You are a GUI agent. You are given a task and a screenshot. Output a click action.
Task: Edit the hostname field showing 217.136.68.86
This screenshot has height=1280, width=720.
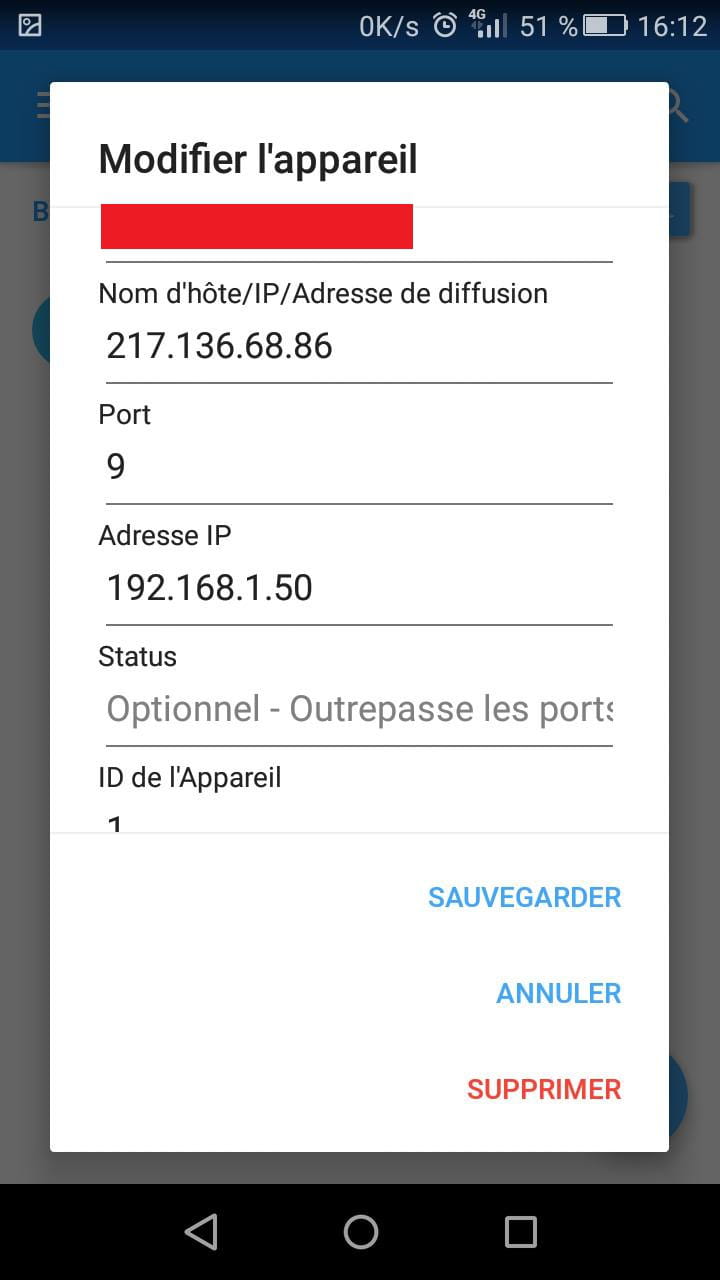tap(359, 347)
